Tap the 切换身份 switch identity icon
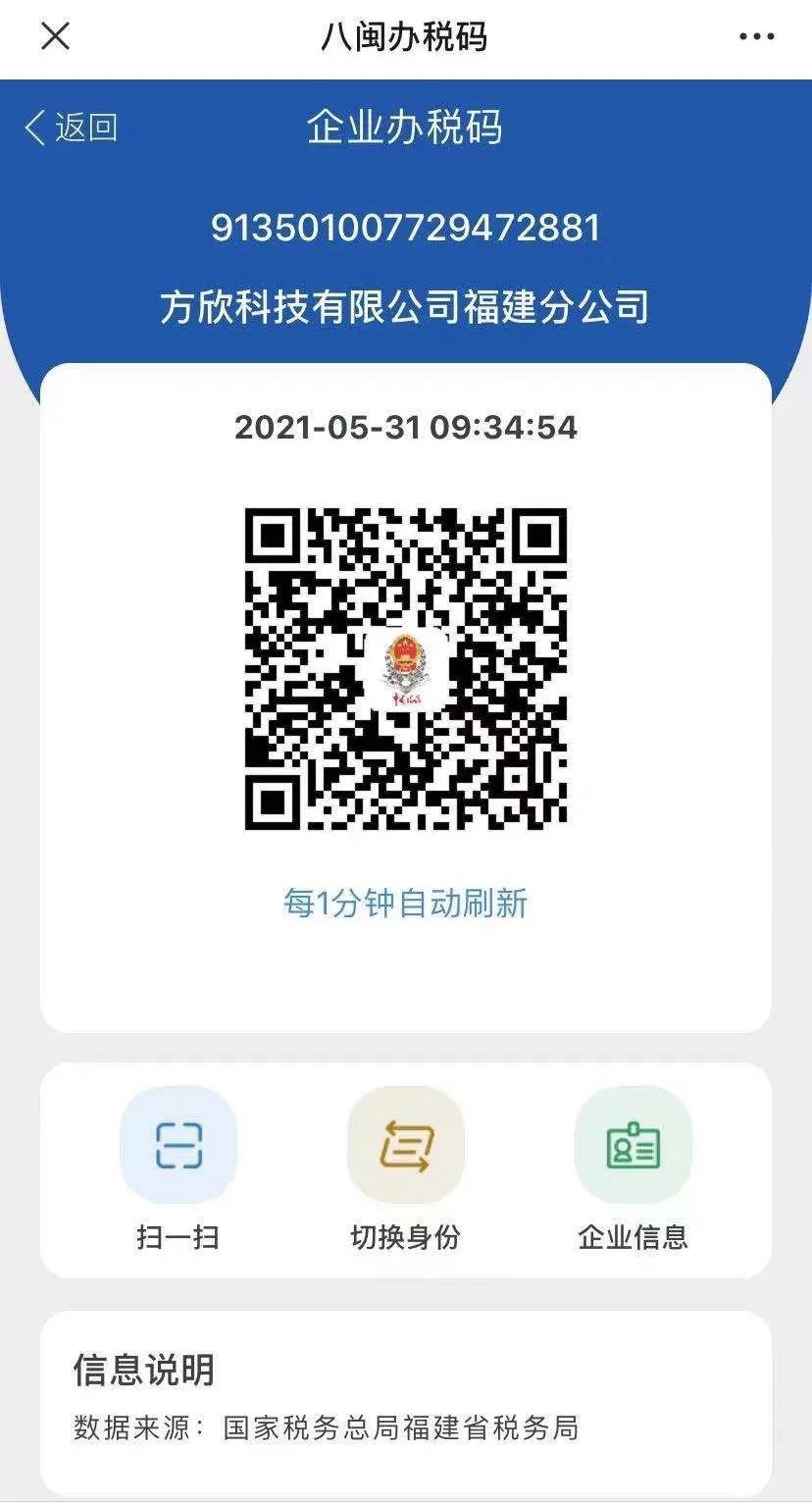 (x=405, y=1143)
